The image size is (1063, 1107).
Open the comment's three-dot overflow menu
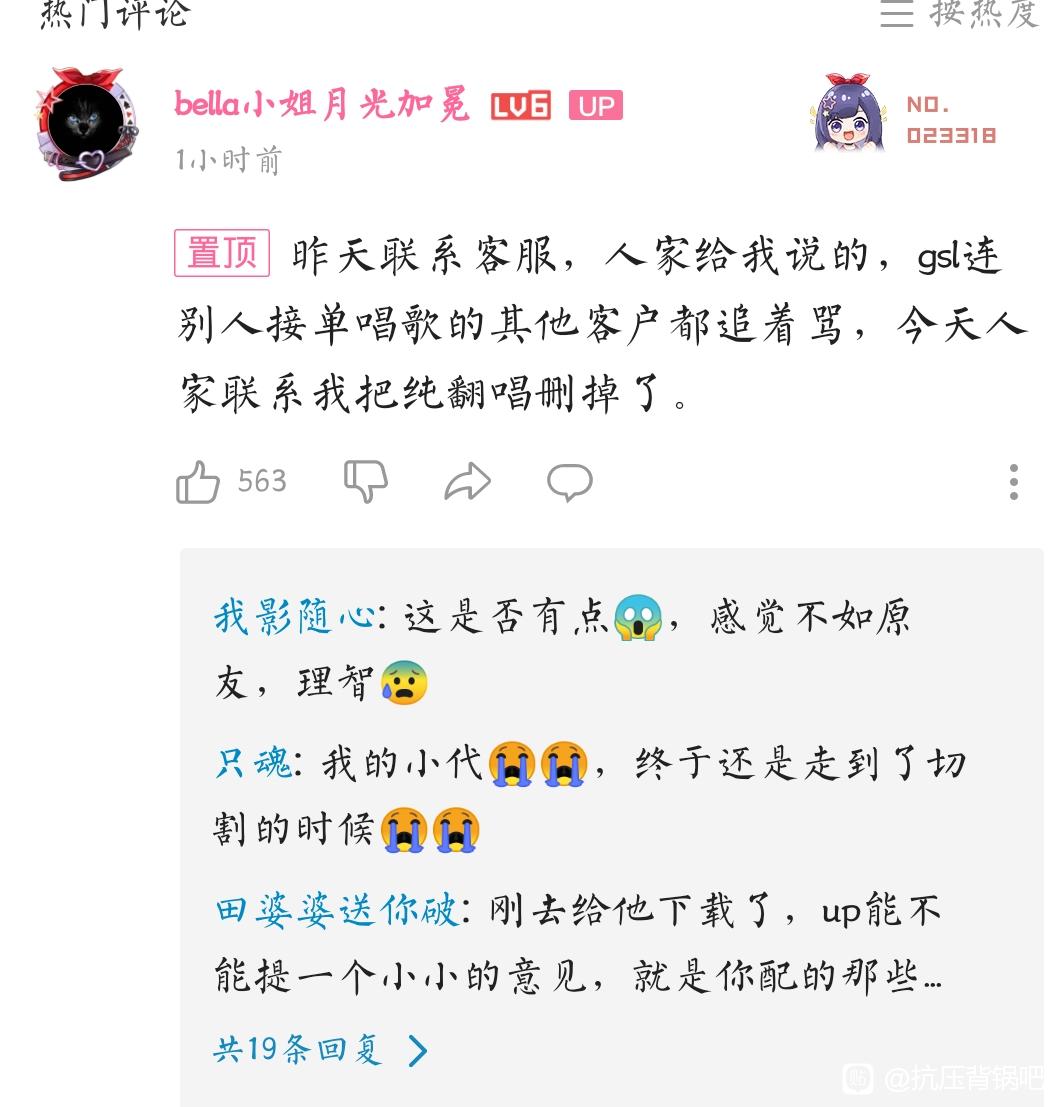coord(1013,482)
